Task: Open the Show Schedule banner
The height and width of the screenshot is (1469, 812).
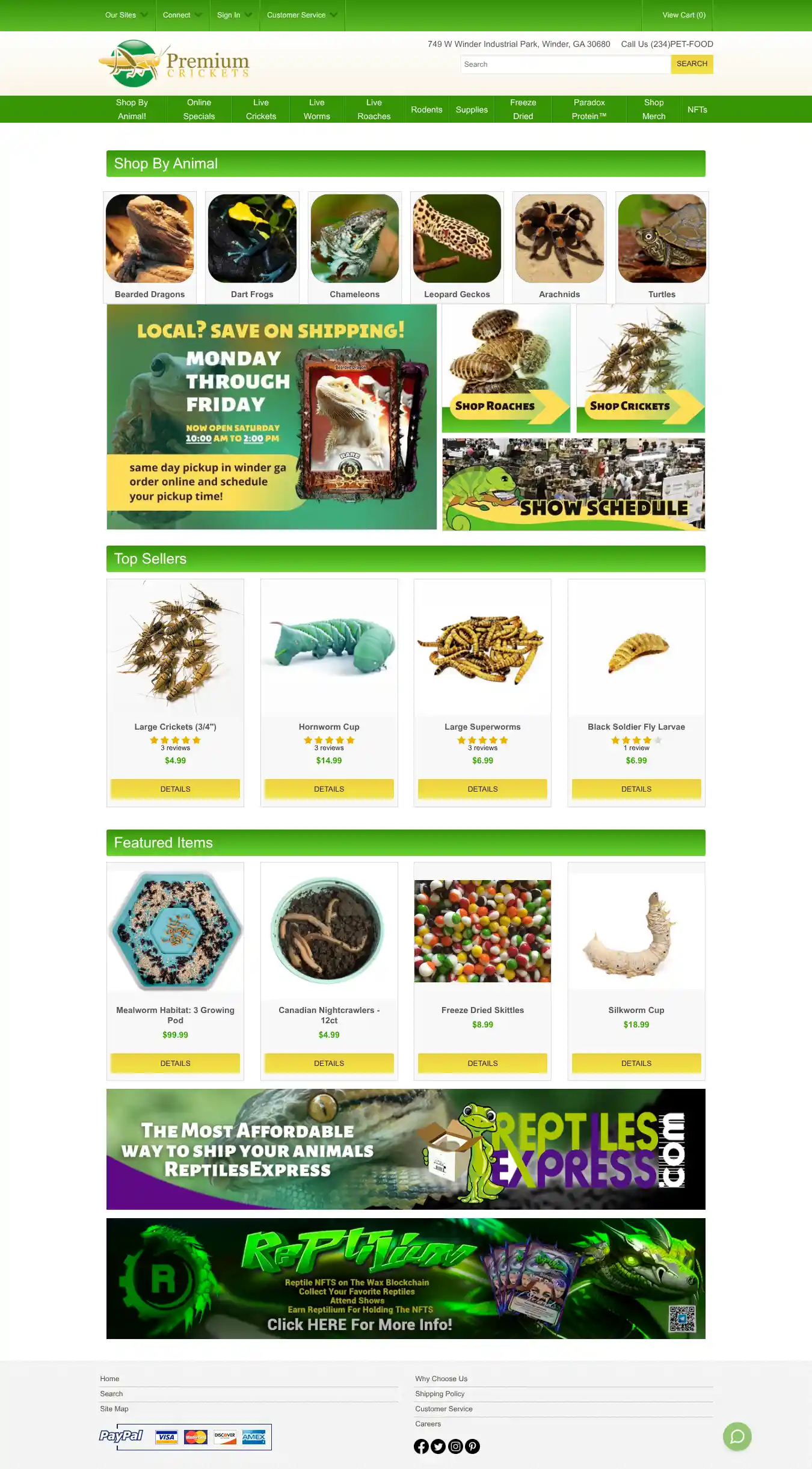Action: [x=573, y=484]
